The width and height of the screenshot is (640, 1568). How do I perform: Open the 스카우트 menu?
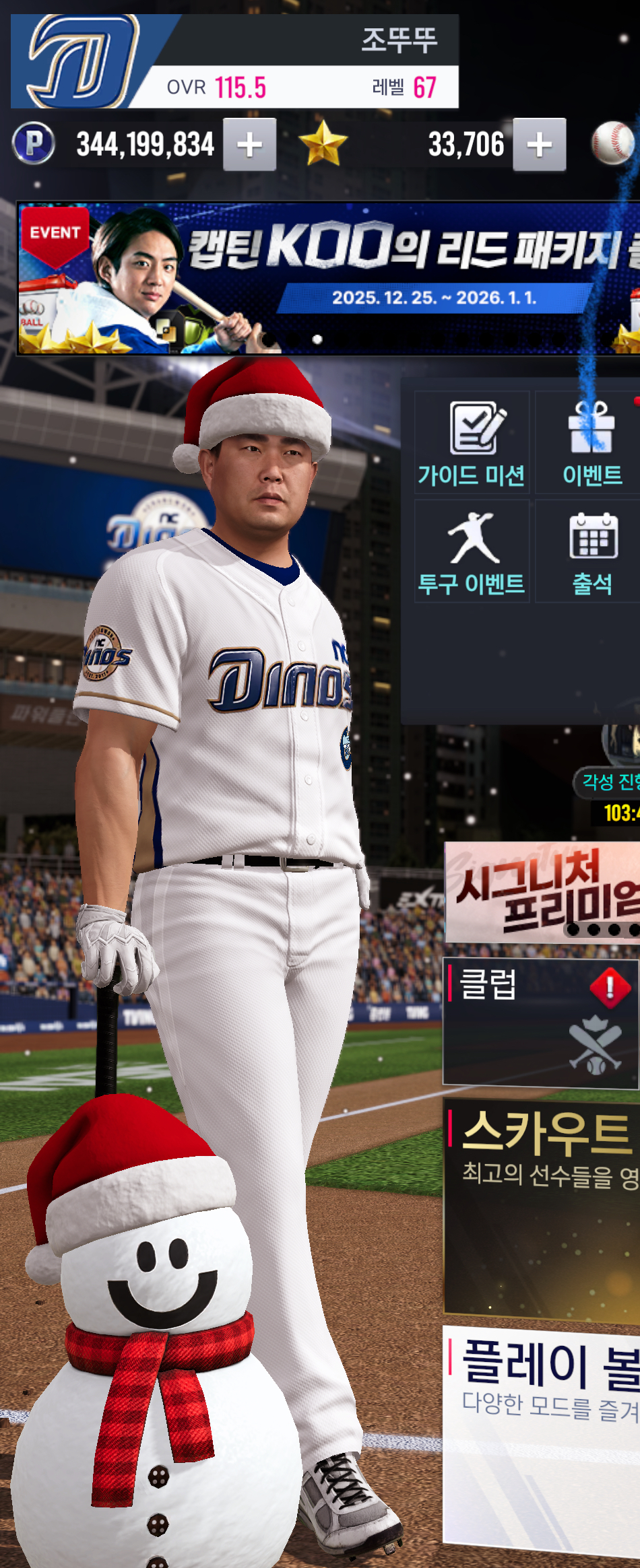pyautogui.click(x=542, y=1205)
